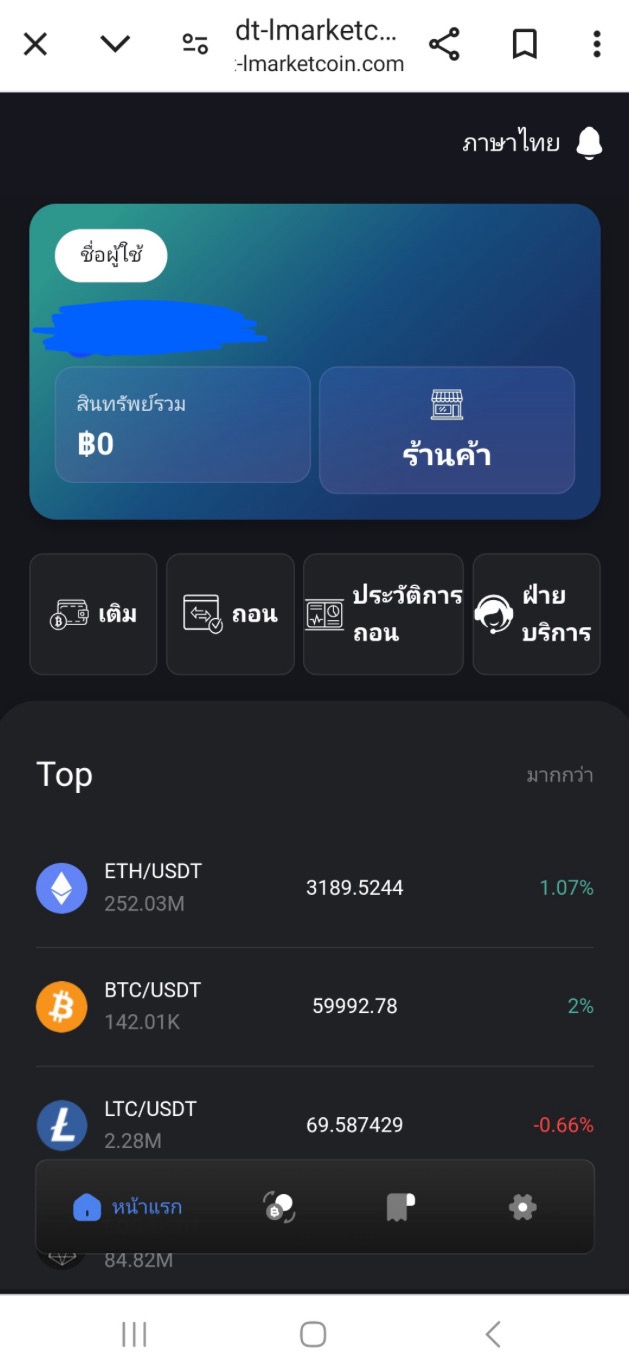
Task: Open the LTC/USDT pair
Action: pyautogui.click(x=315, y=1124)
